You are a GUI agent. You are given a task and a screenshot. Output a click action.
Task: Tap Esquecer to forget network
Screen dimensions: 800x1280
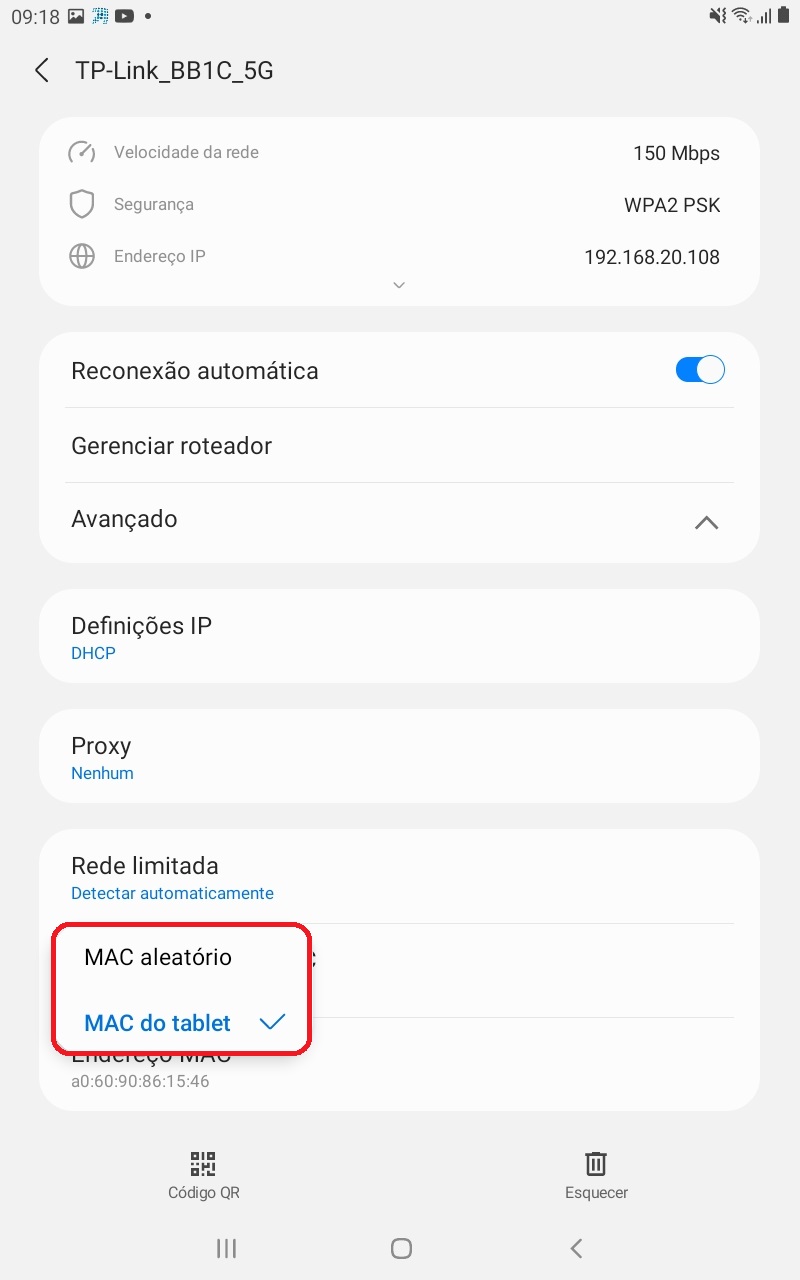coord(596,1175)
